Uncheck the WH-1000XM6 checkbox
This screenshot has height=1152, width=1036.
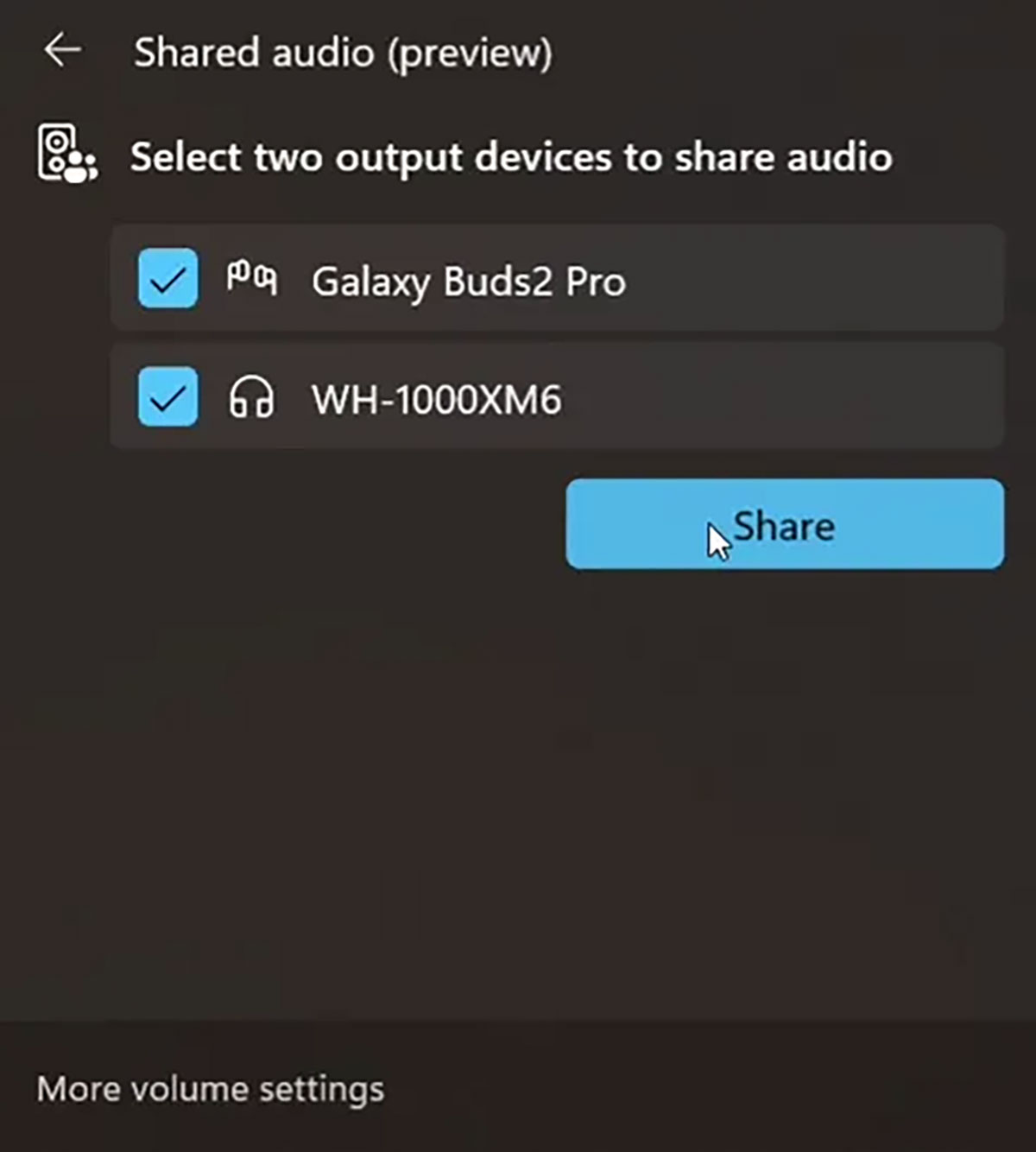[168, 397]
